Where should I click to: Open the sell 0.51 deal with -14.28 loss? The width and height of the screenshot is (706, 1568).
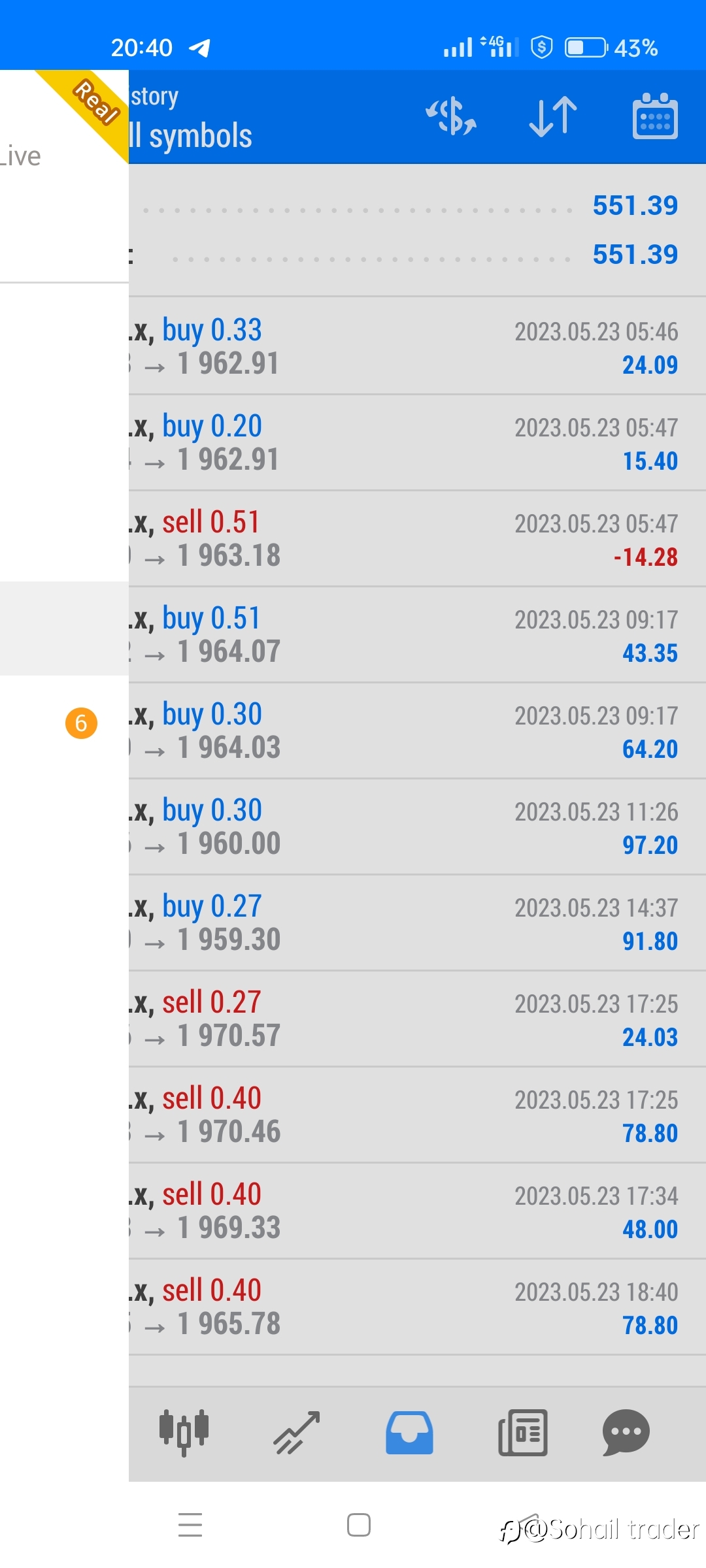[x=417, y=538]
